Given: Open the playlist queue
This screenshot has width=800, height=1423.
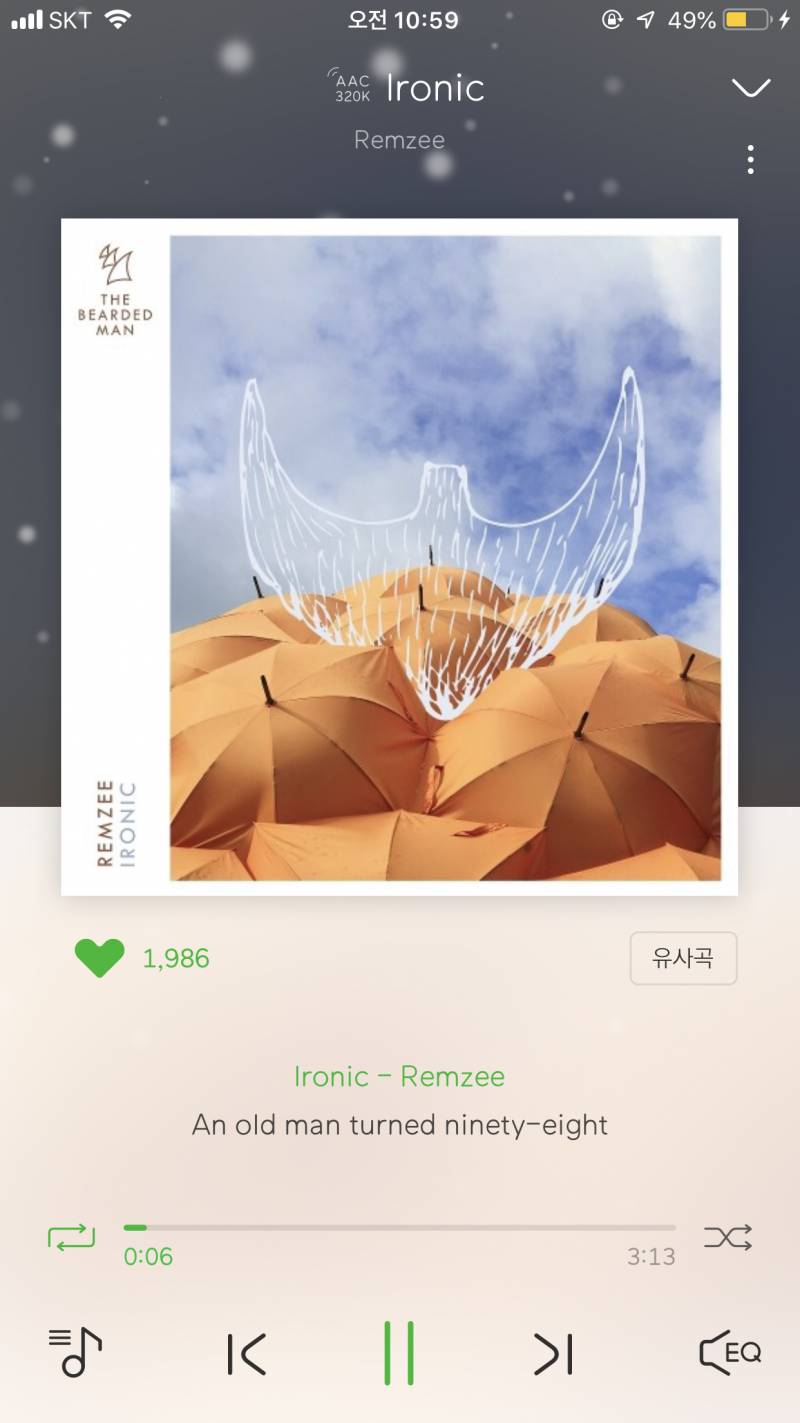Looking at the screenshot, I should point(75,1352).
